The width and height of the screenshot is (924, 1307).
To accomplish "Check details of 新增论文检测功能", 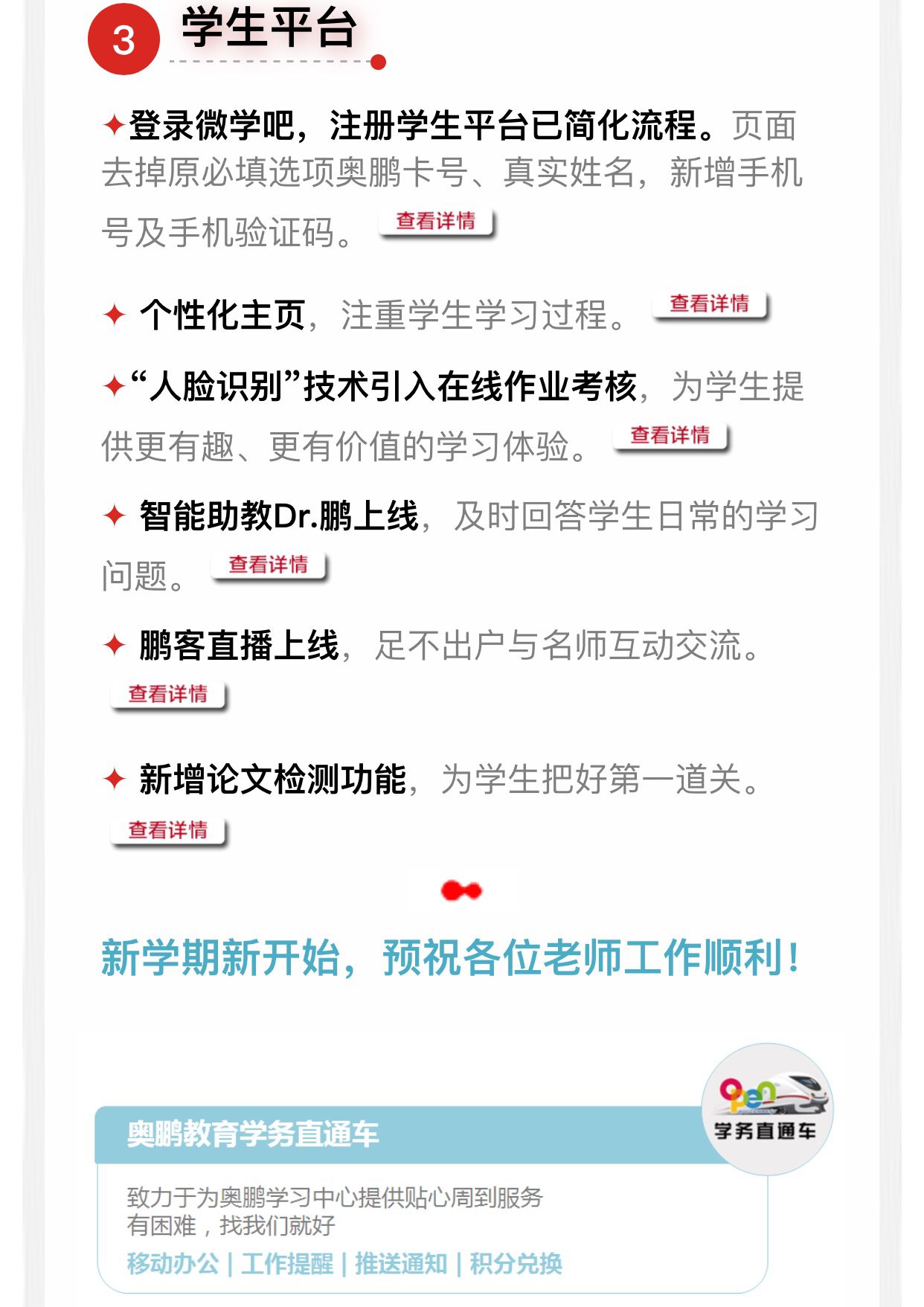I will 168,830.
